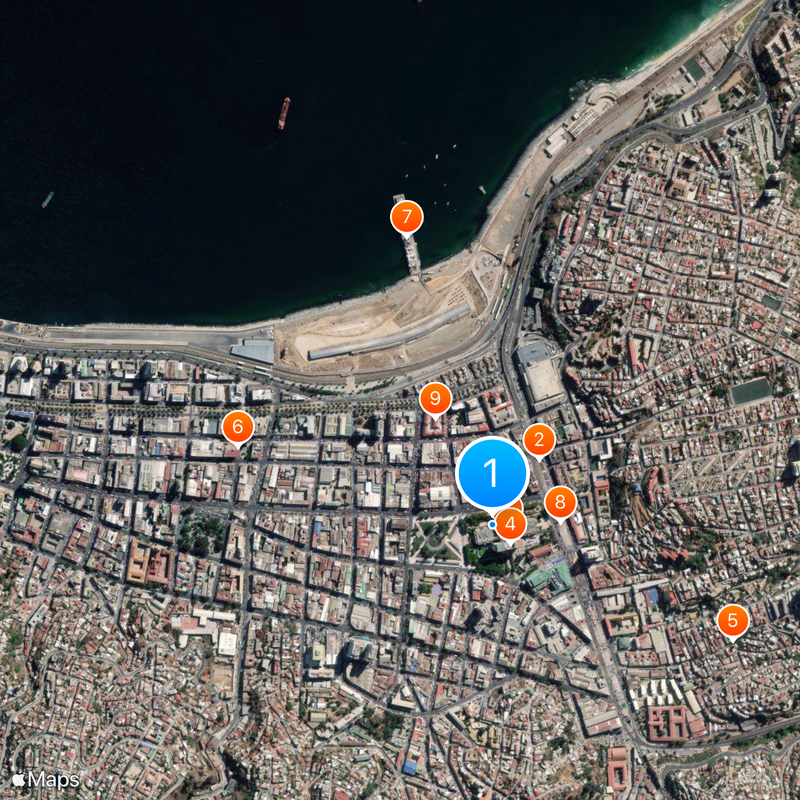Select map pin number 8
This screenshot has width=800, height=800.
[x=560, y=501]
